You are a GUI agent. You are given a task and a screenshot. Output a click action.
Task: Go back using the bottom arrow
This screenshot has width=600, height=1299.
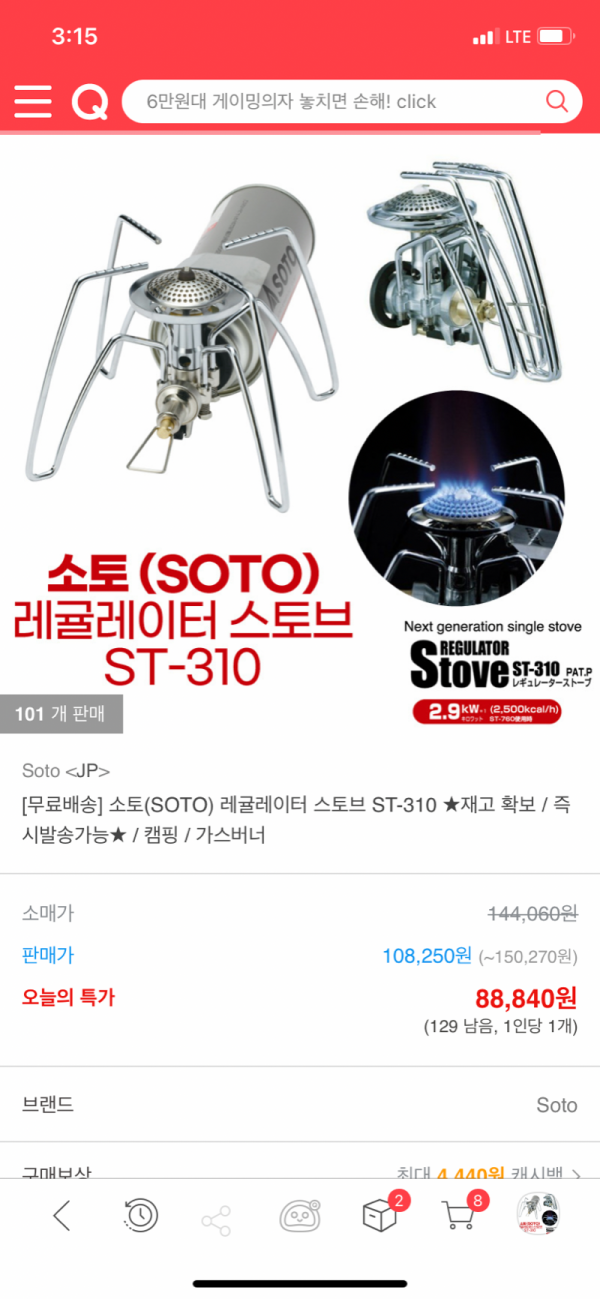[62, 1216]
